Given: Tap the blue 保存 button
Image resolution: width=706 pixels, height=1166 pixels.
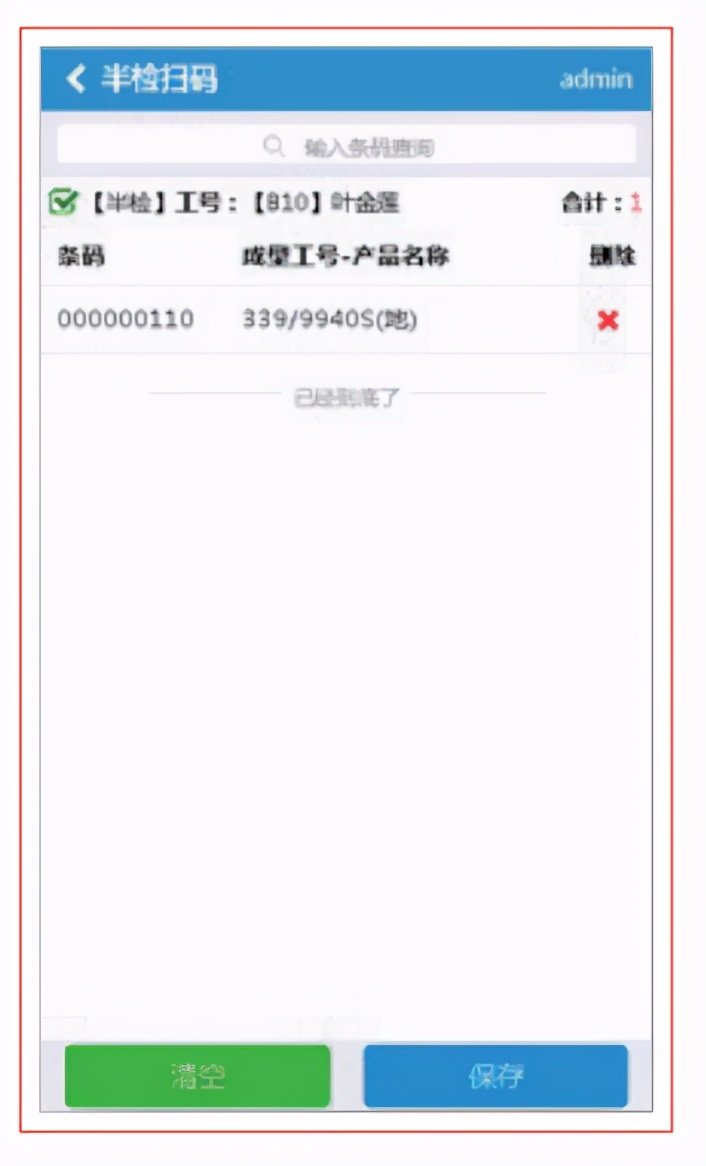Looking at the screenshot, I should 495,1076.
